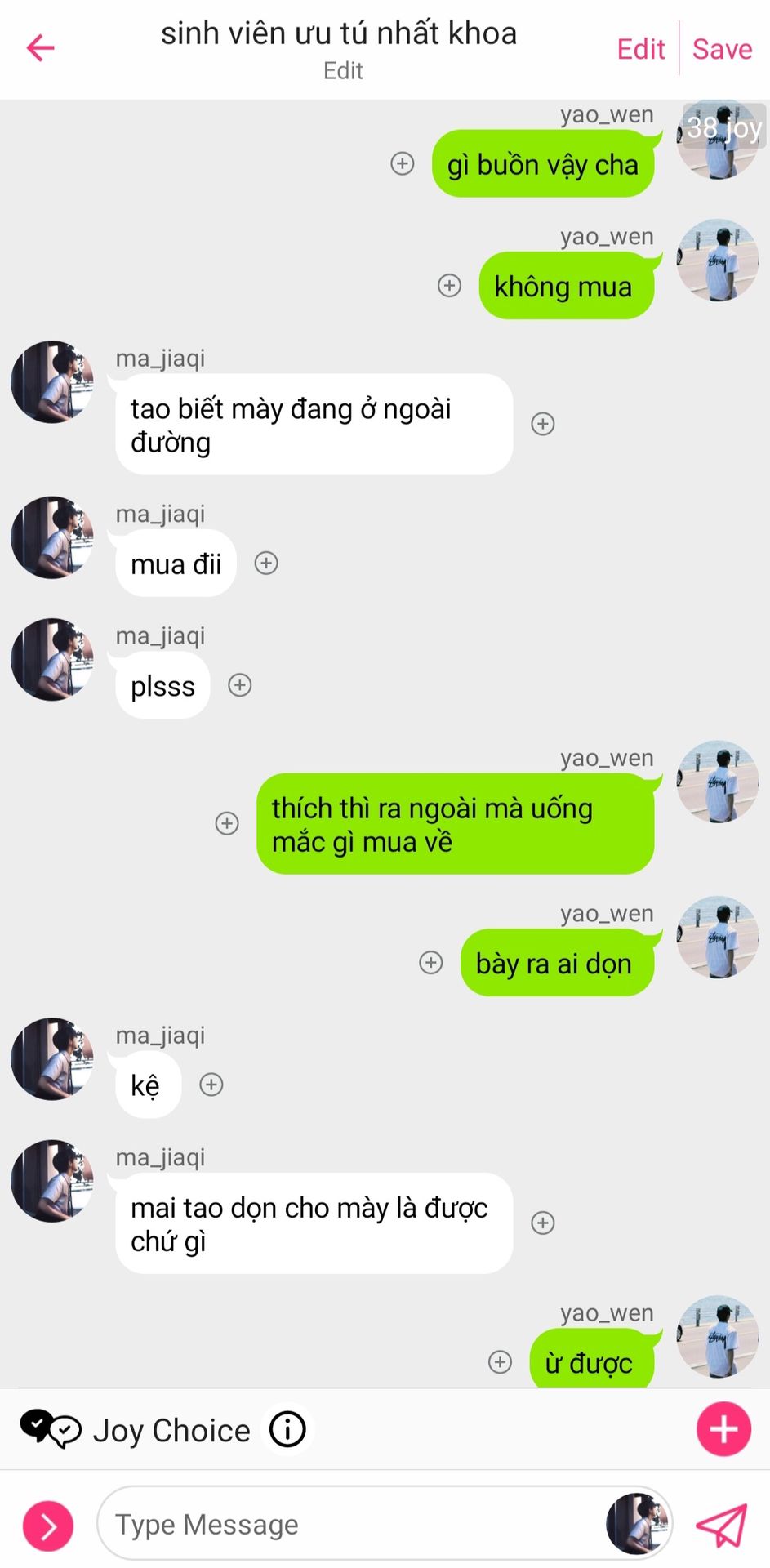Image resolution: width=770 pixels, height=1568 pixels.
Task: Expand options with the pink chevron button
Action: [x=48, y=1526]
